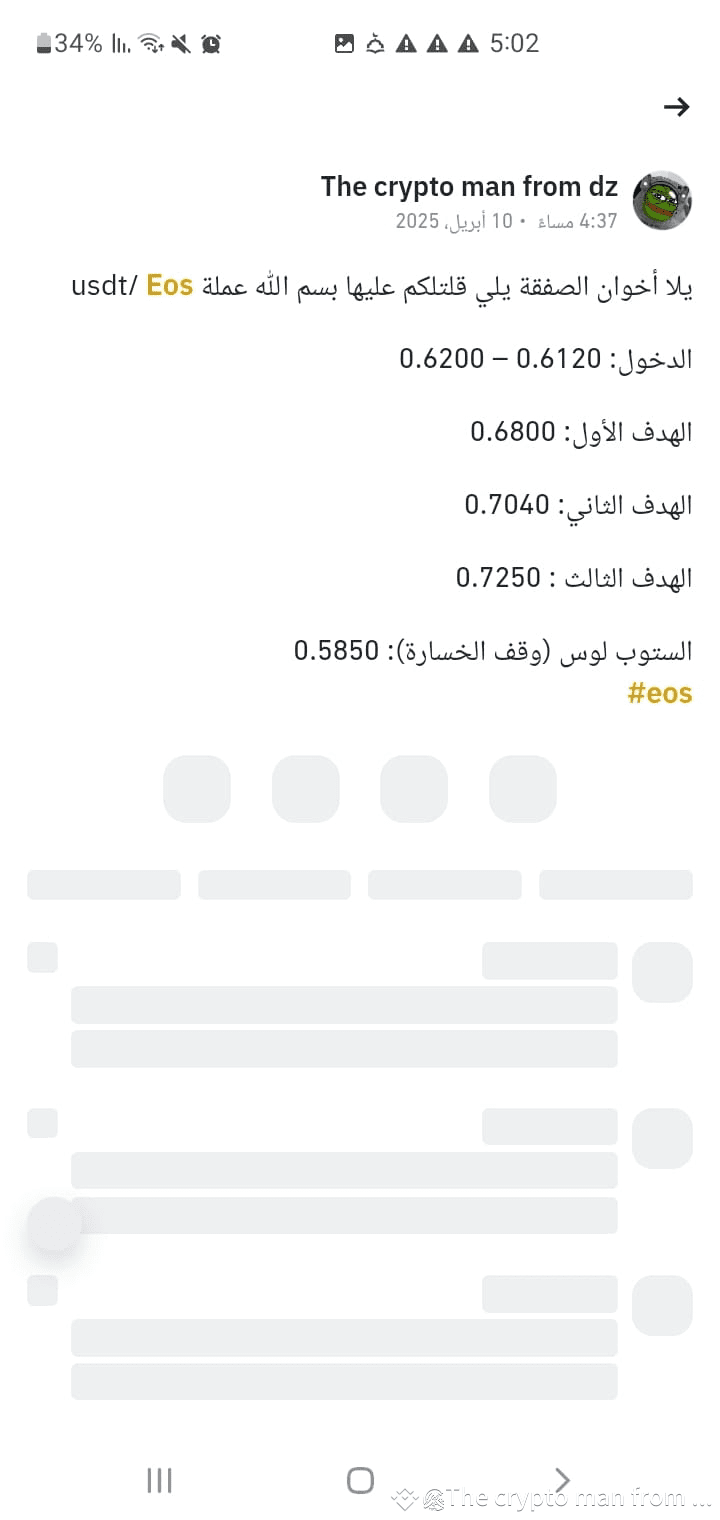Tap the channel name The crypto man from dz
Screen dimensions: 720x1520
point(468,186)
